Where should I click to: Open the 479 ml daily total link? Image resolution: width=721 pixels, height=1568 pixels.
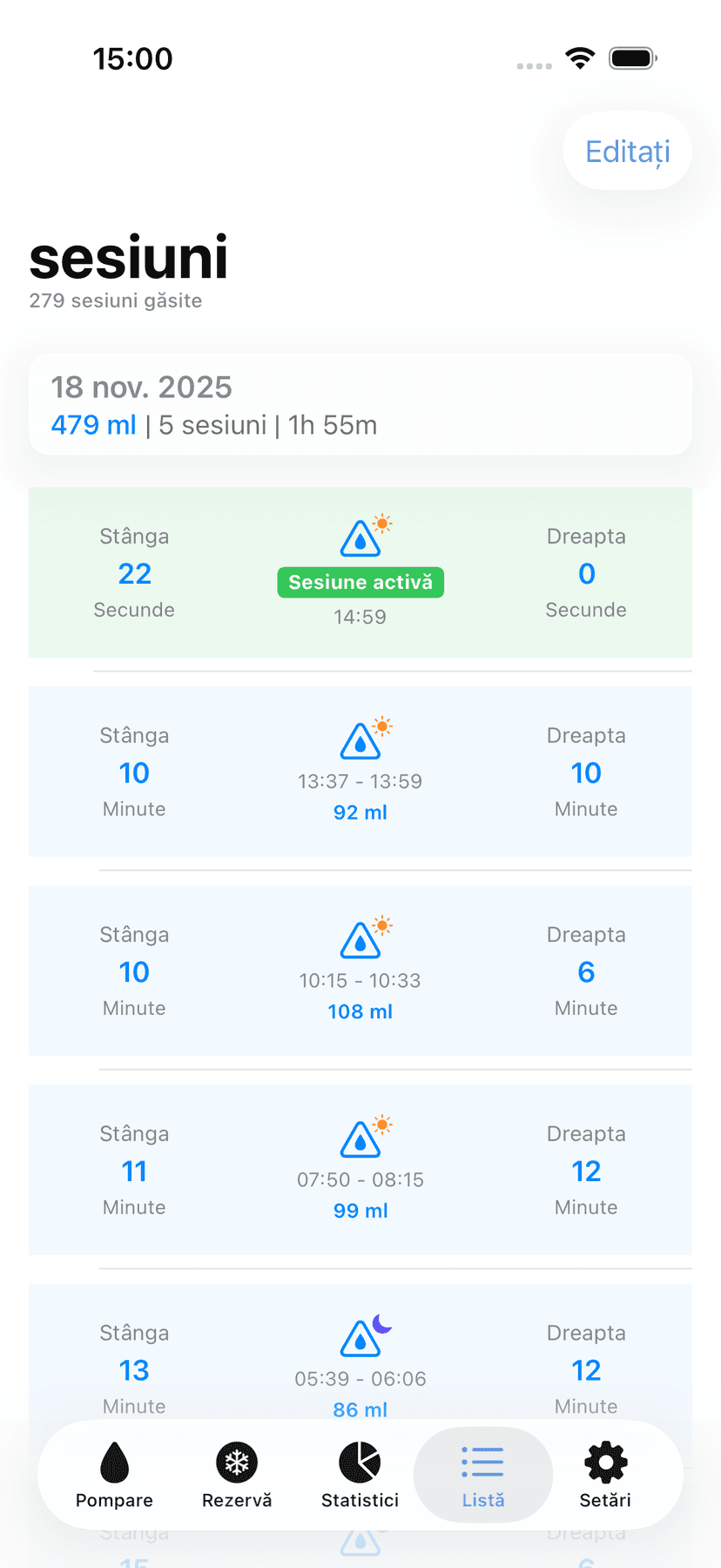[x=93, y=425]
